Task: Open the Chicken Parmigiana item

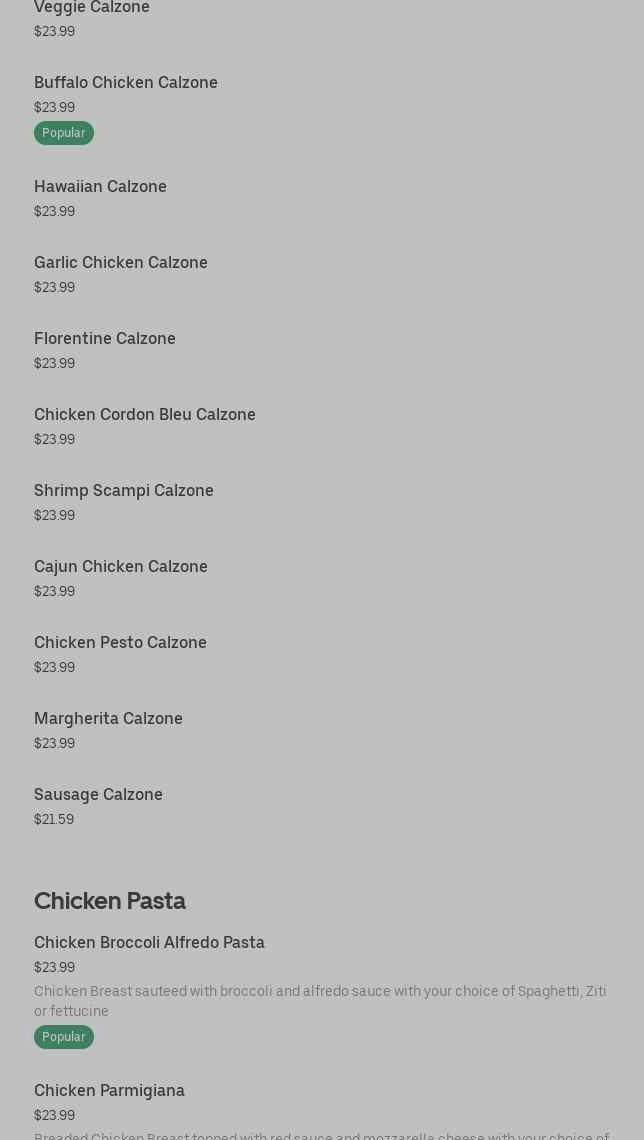Action: [109, 1091]
